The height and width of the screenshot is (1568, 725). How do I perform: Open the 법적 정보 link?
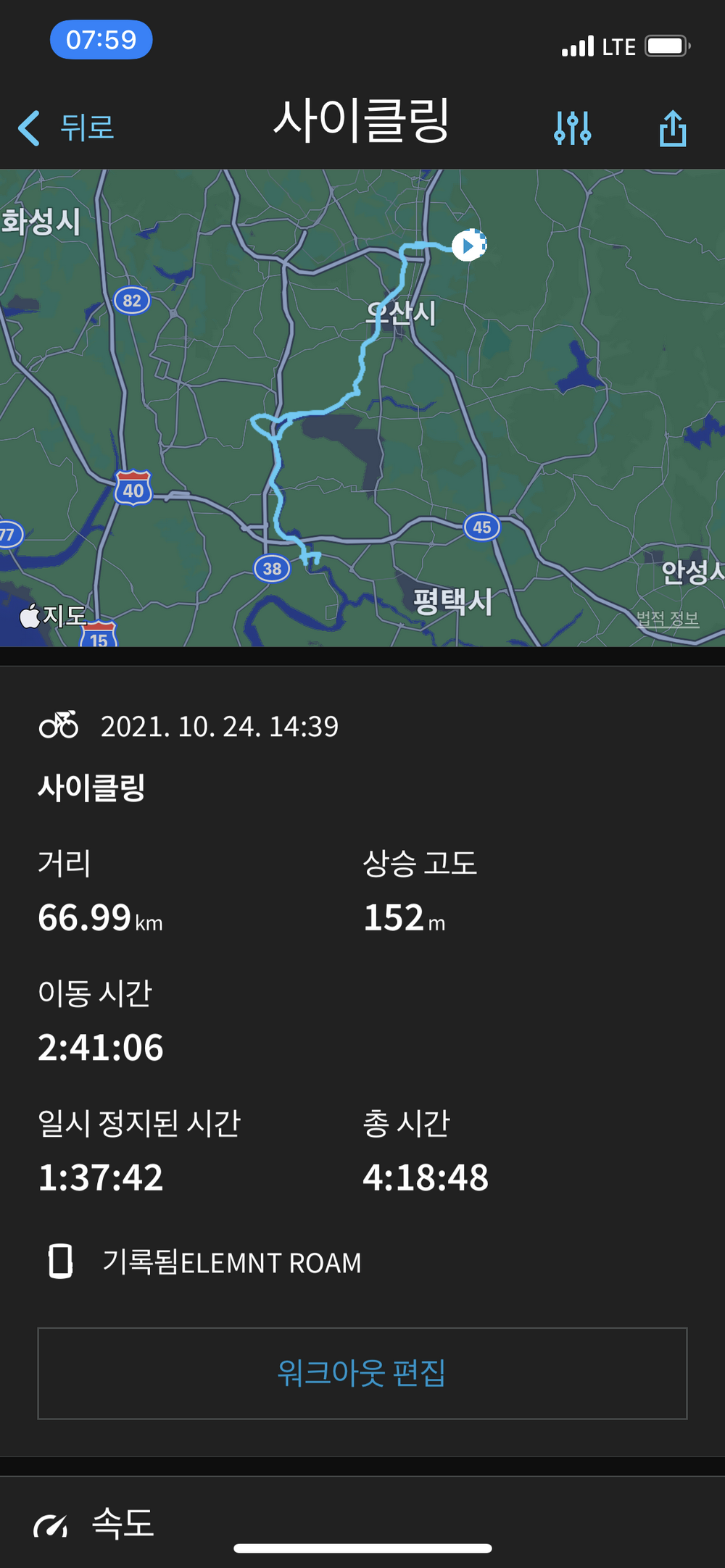(668, 619)
